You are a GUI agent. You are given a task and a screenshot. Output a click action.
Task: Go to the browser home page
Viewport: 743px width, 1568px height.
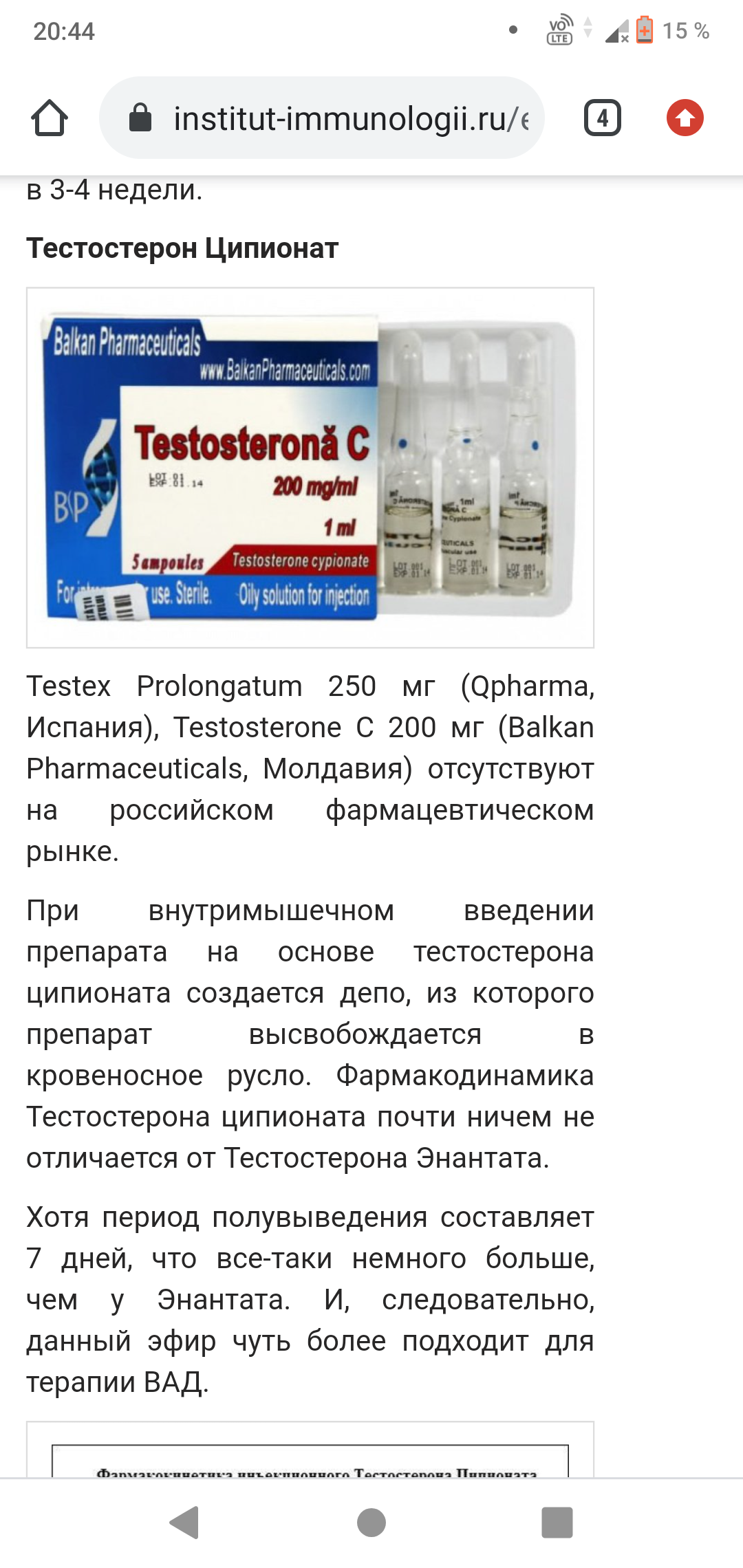[50, 118]
